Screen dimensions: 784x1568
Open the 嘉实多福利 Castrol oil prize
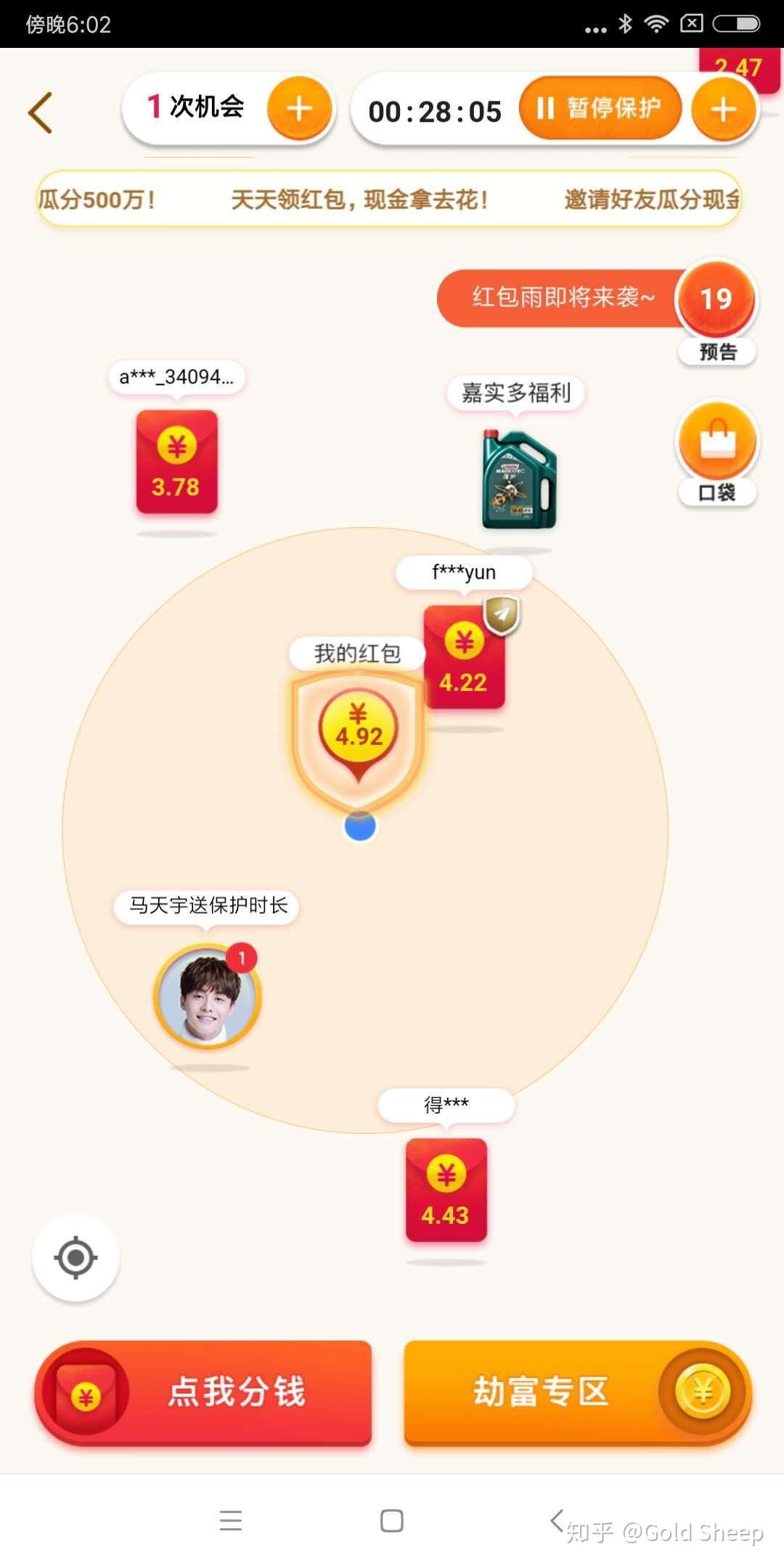pos(518,475)
